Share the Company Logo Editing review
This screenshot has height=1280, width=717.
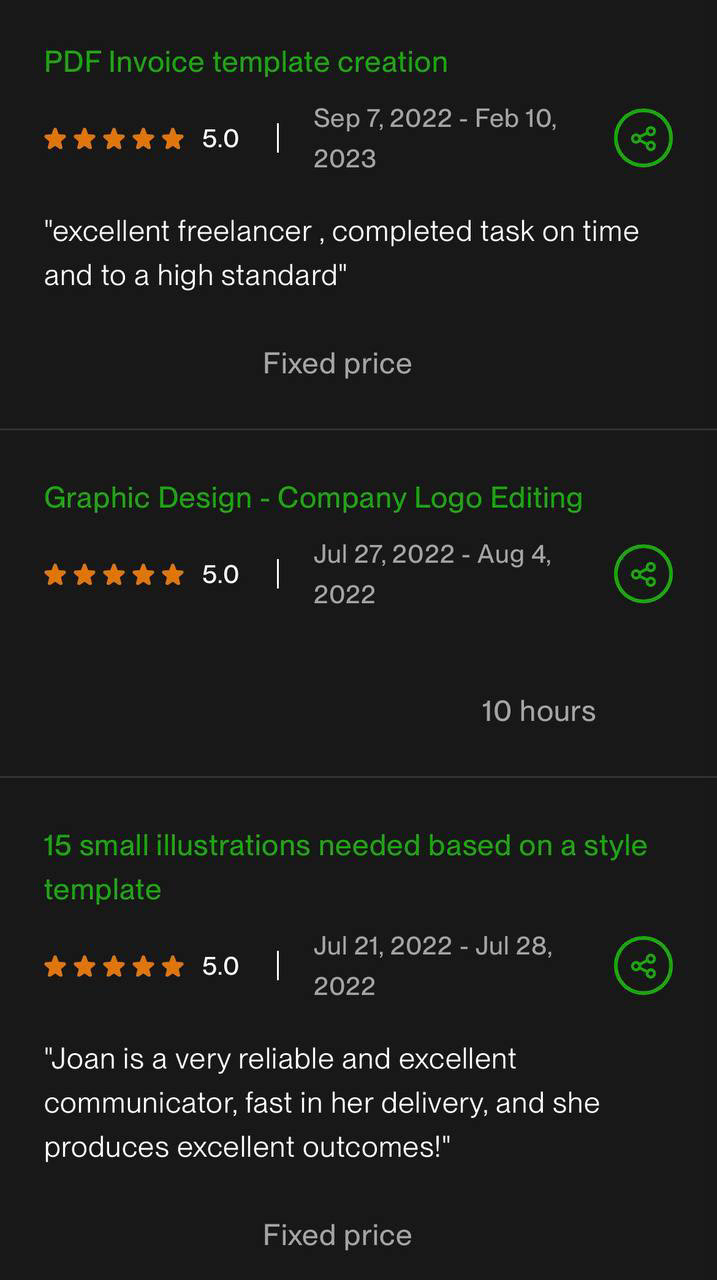coord(643,574)
